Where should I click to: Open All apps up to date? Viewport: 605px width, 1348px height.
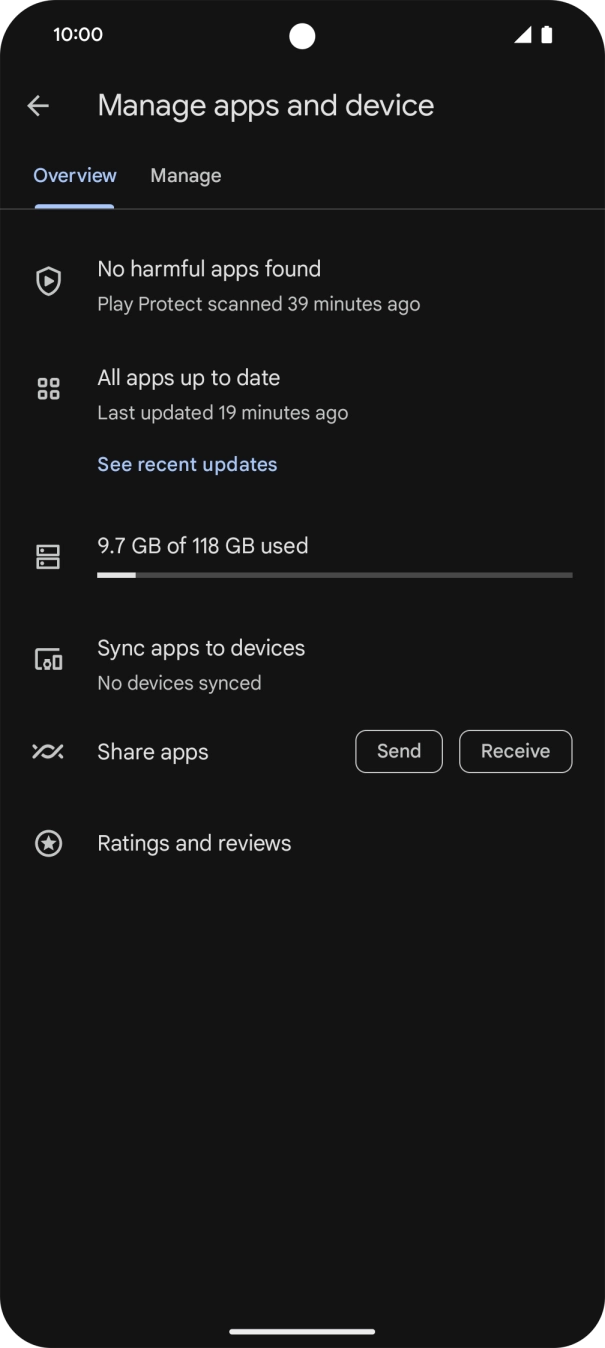(302, 394)
